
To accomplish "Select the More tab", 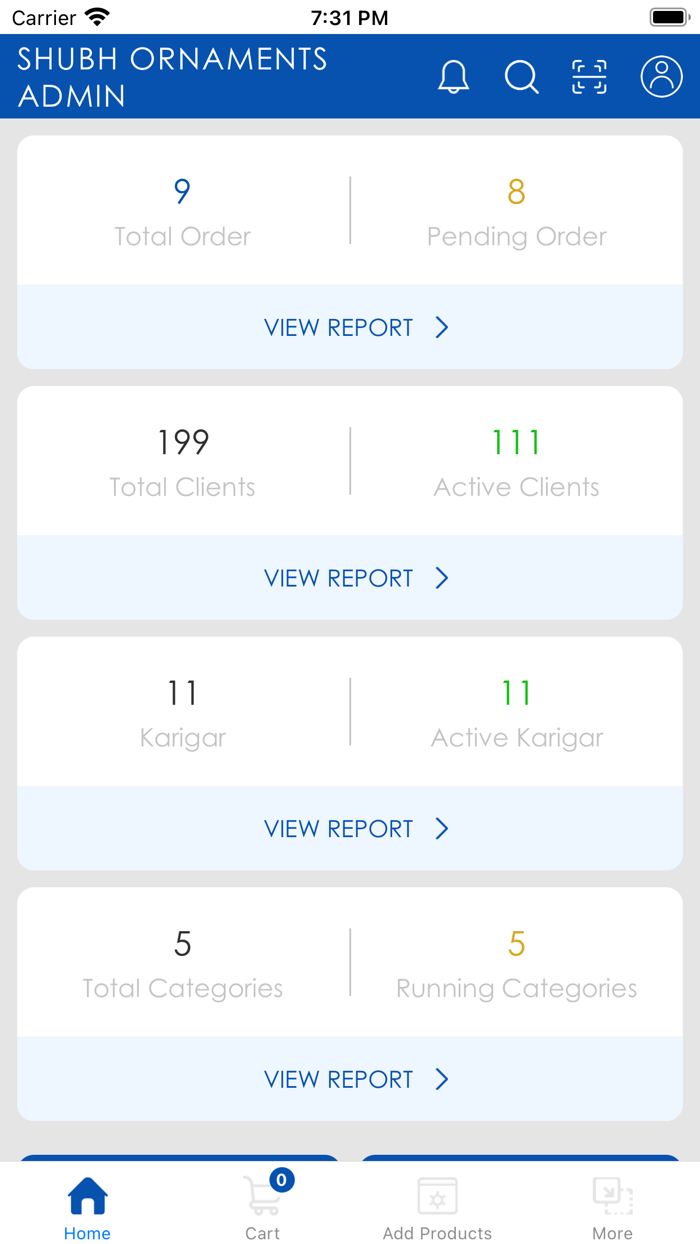I will [x=612, y=1207].
